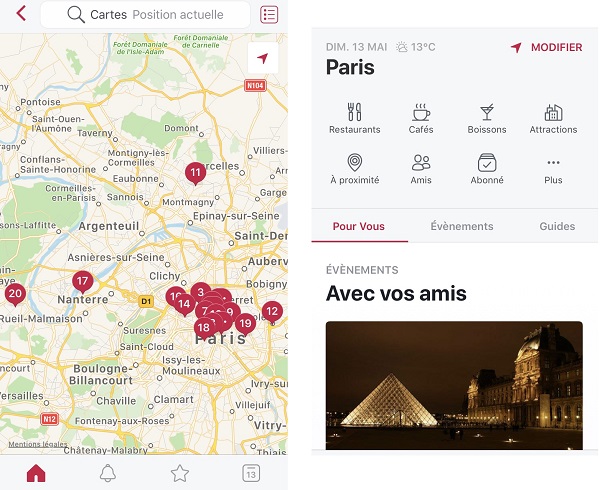The height and width of the screenshot is (490, 600).
Task: Select map pin number 17
Action: click(x=82, y=281)
